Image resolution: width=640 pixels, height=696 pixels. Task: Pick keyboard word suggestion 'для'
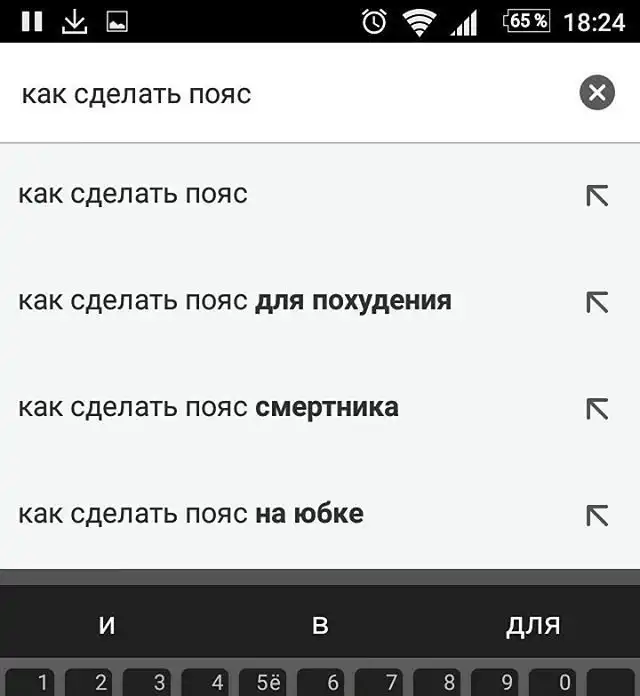click(532, 626)
